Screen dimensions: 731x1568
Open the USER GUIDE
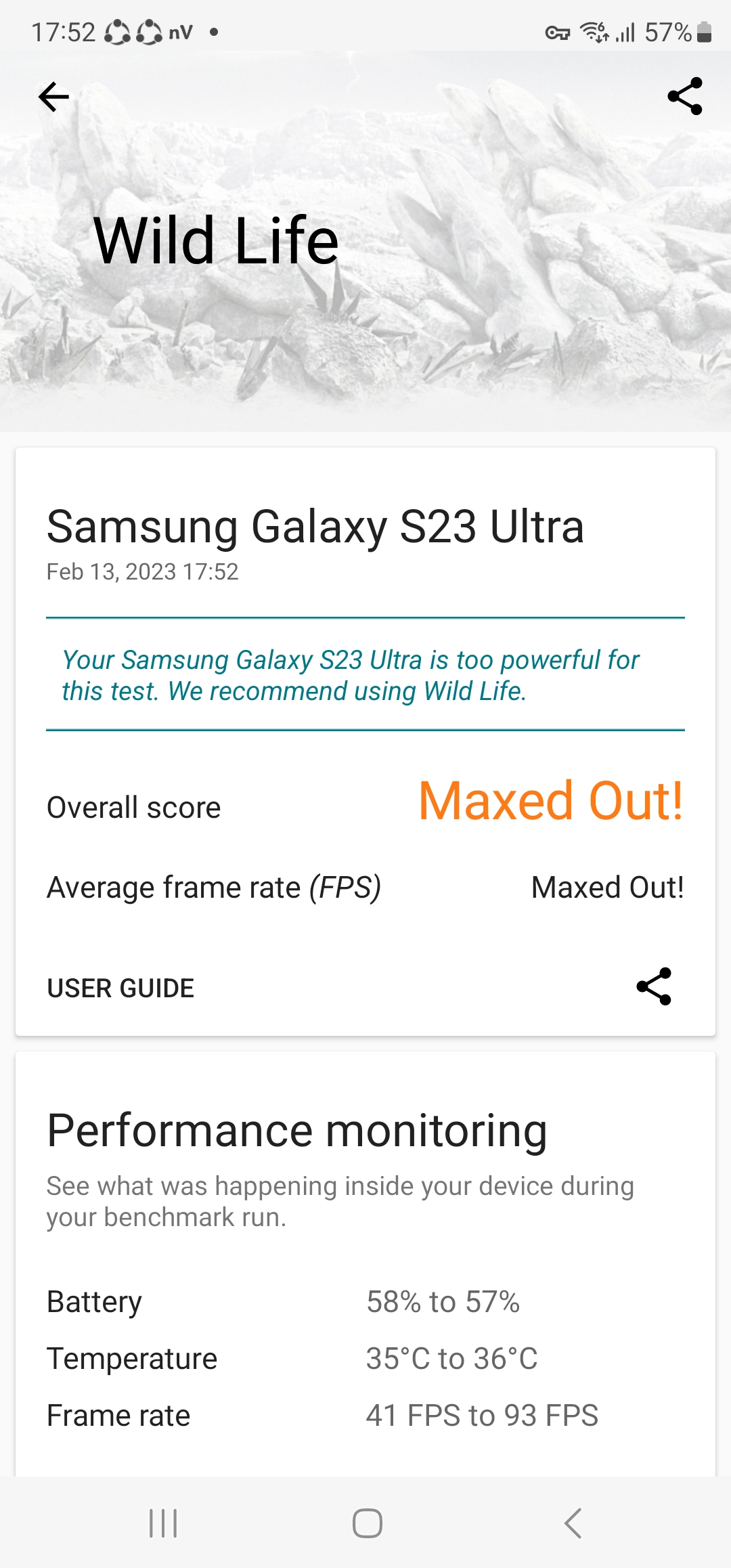click(120, 988)
